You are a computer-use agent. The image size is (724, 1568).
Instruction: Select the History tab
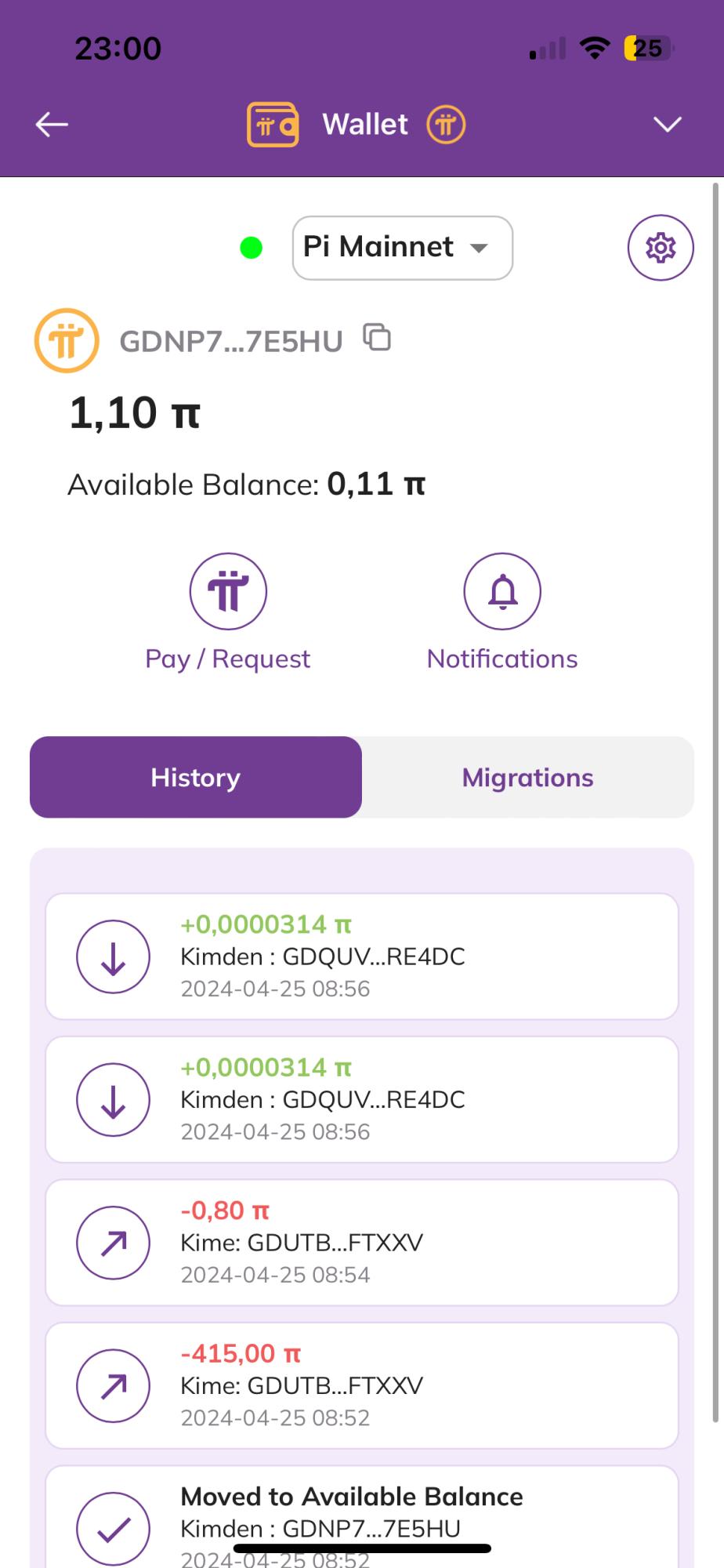(x=195, y=777)
